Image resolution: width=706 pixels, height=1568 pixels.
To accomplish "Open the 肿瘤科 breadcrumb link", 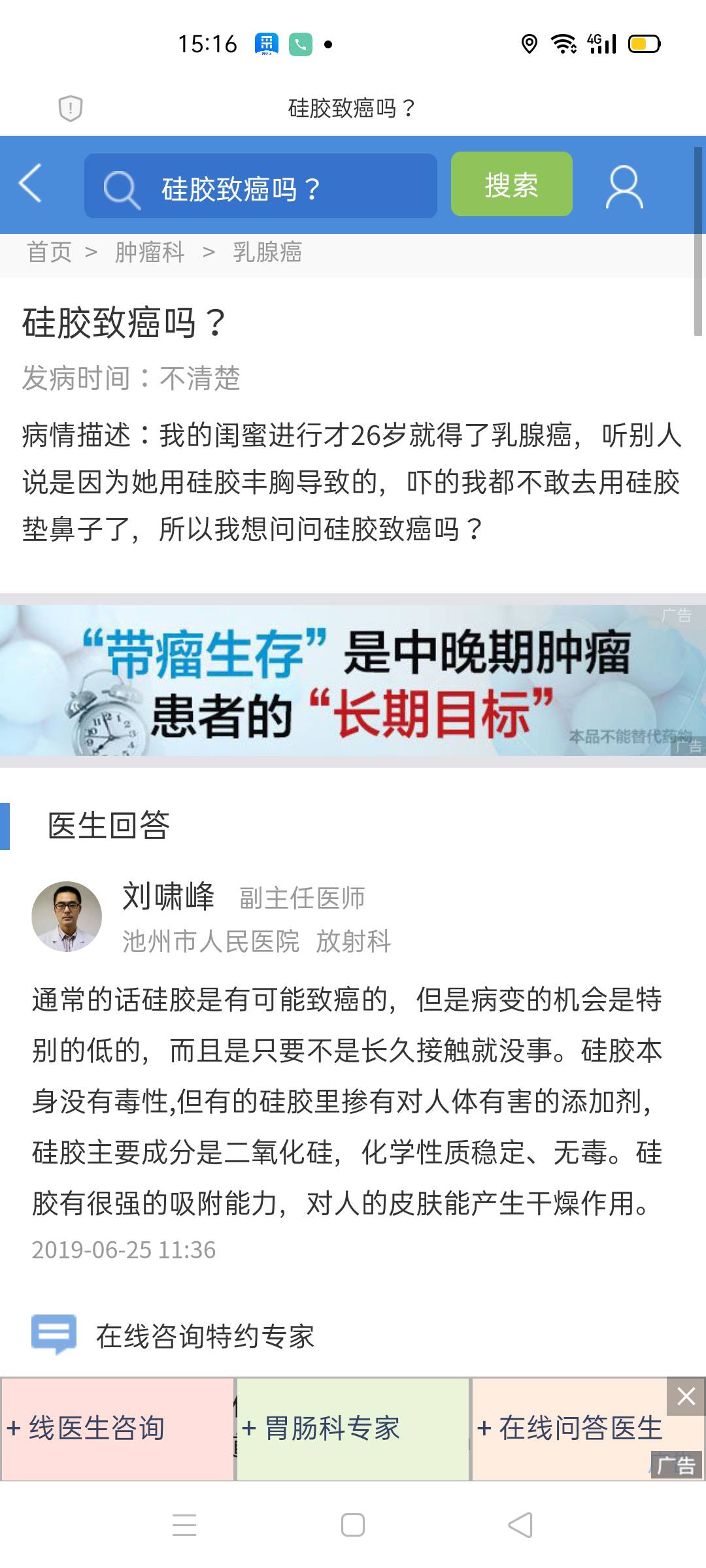I will pos(150,252).
